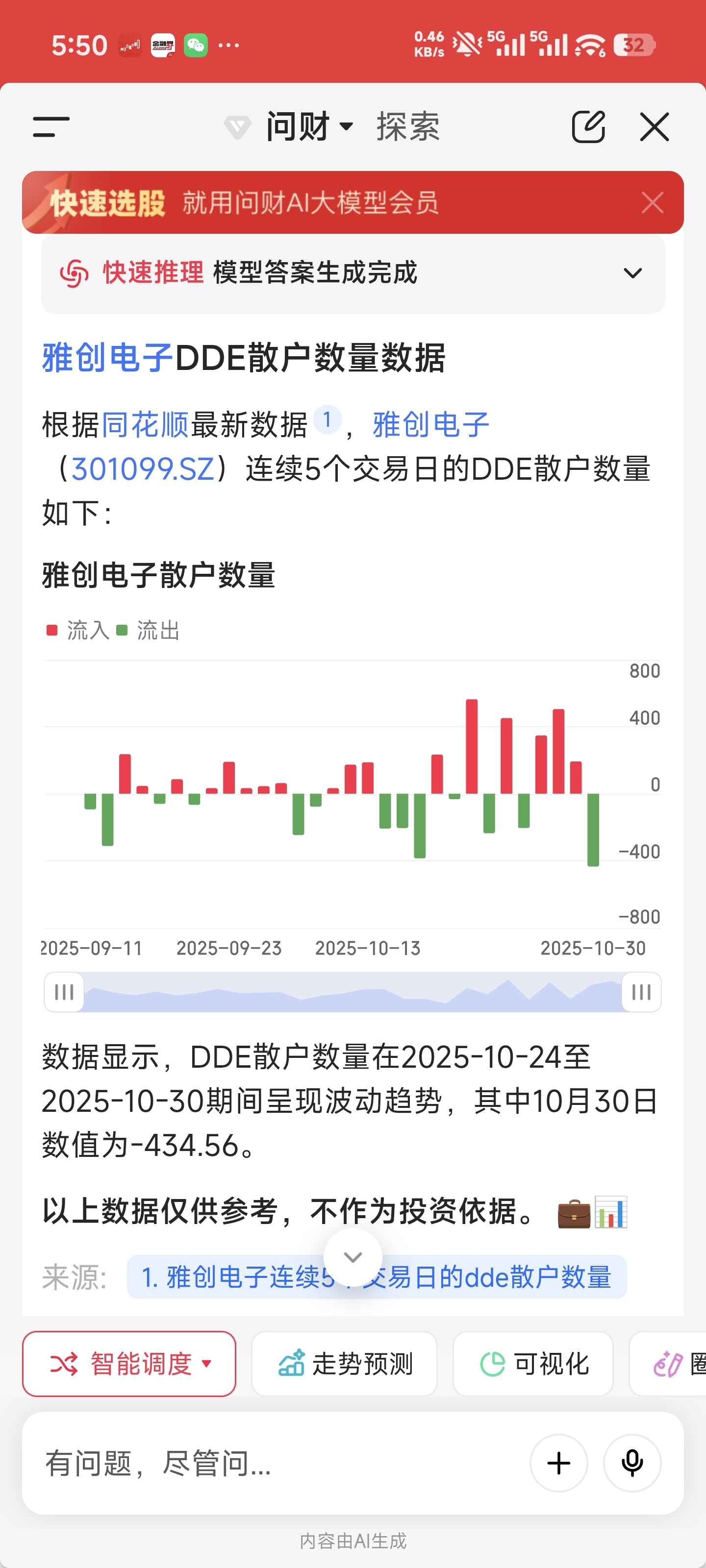Screen dimensions: 706x1568
Task: Open source 雅创电子连续5个交易日的dde散户数量
Action: [376, 1277]
